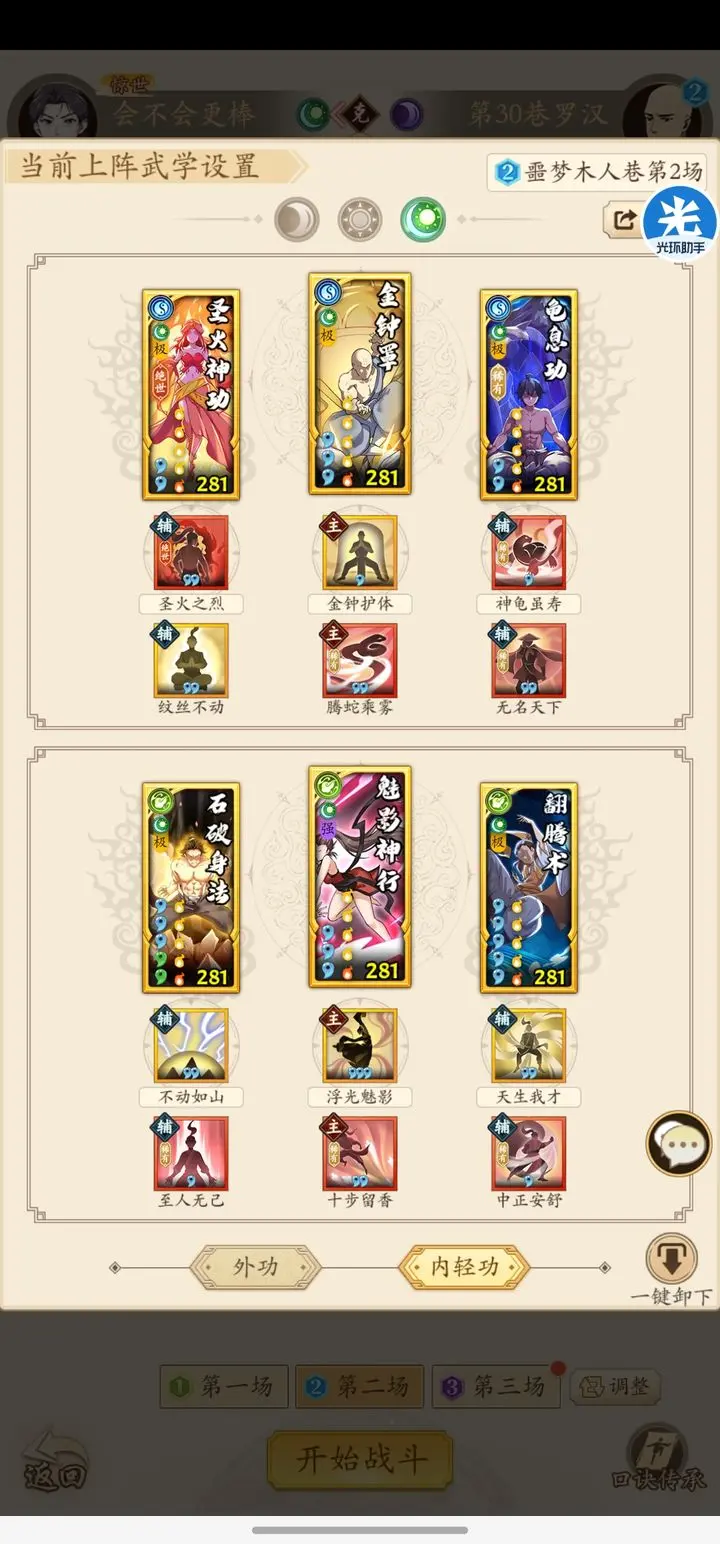Select the 不动如山 skill icon

(x=191, y=1046)
